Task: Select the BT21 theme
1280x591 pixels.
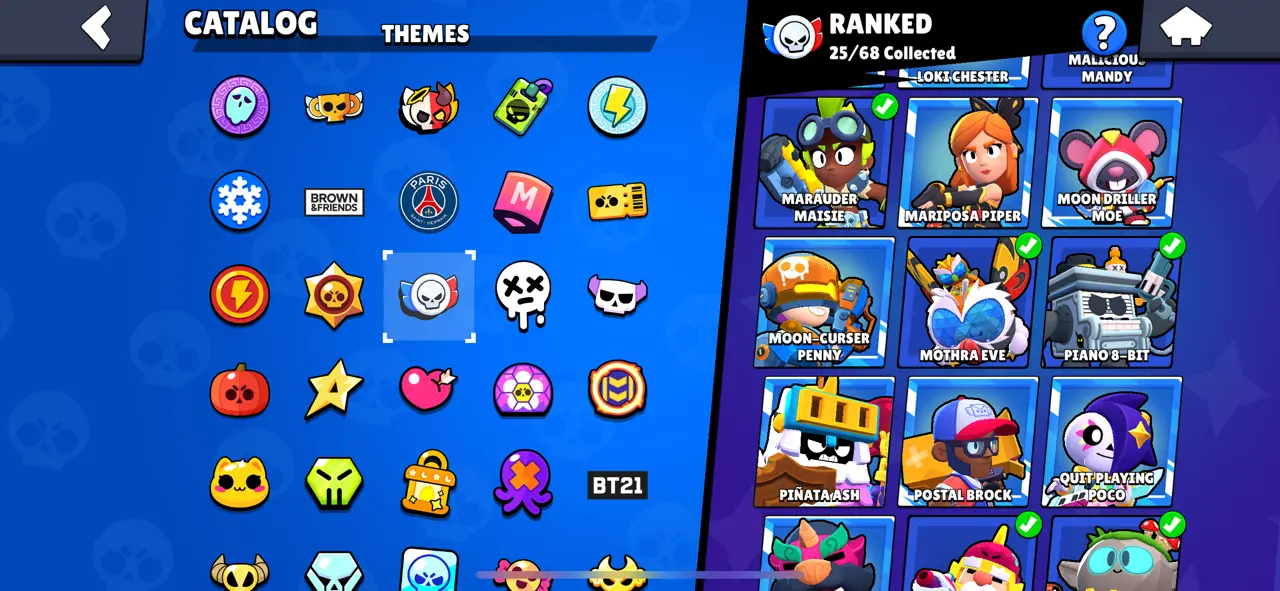Action: pyautogui.click(x=617, y=485)
